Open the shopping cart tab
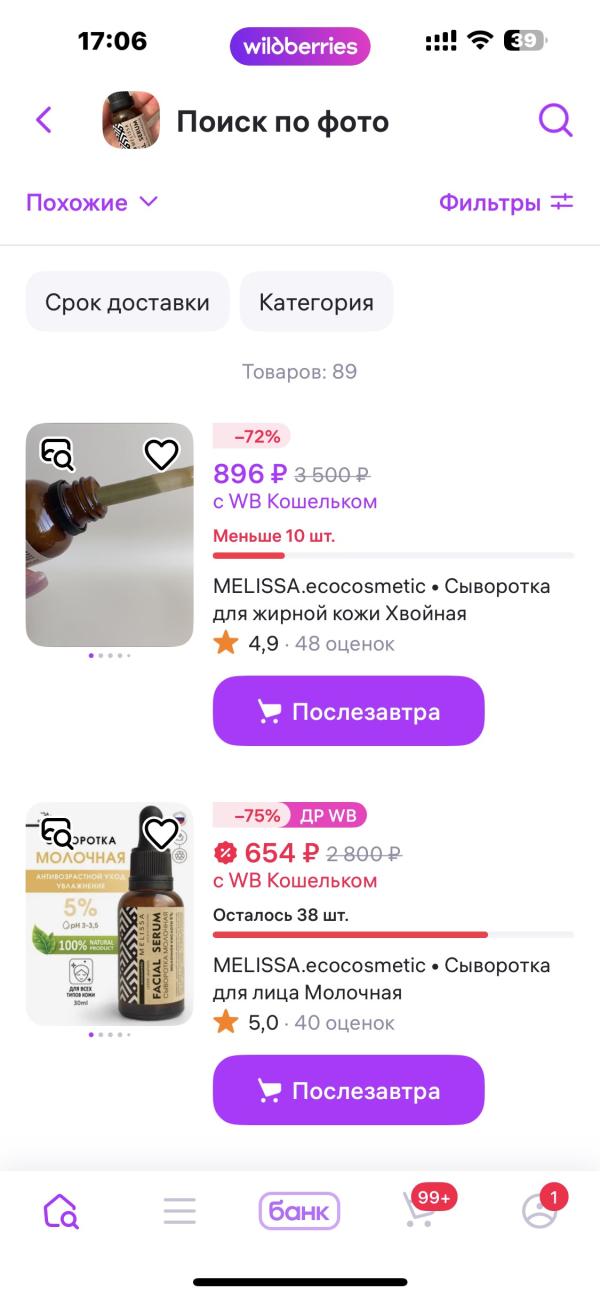The image size is (600, 1298). pyautogui.click(x=420, y=1211)
